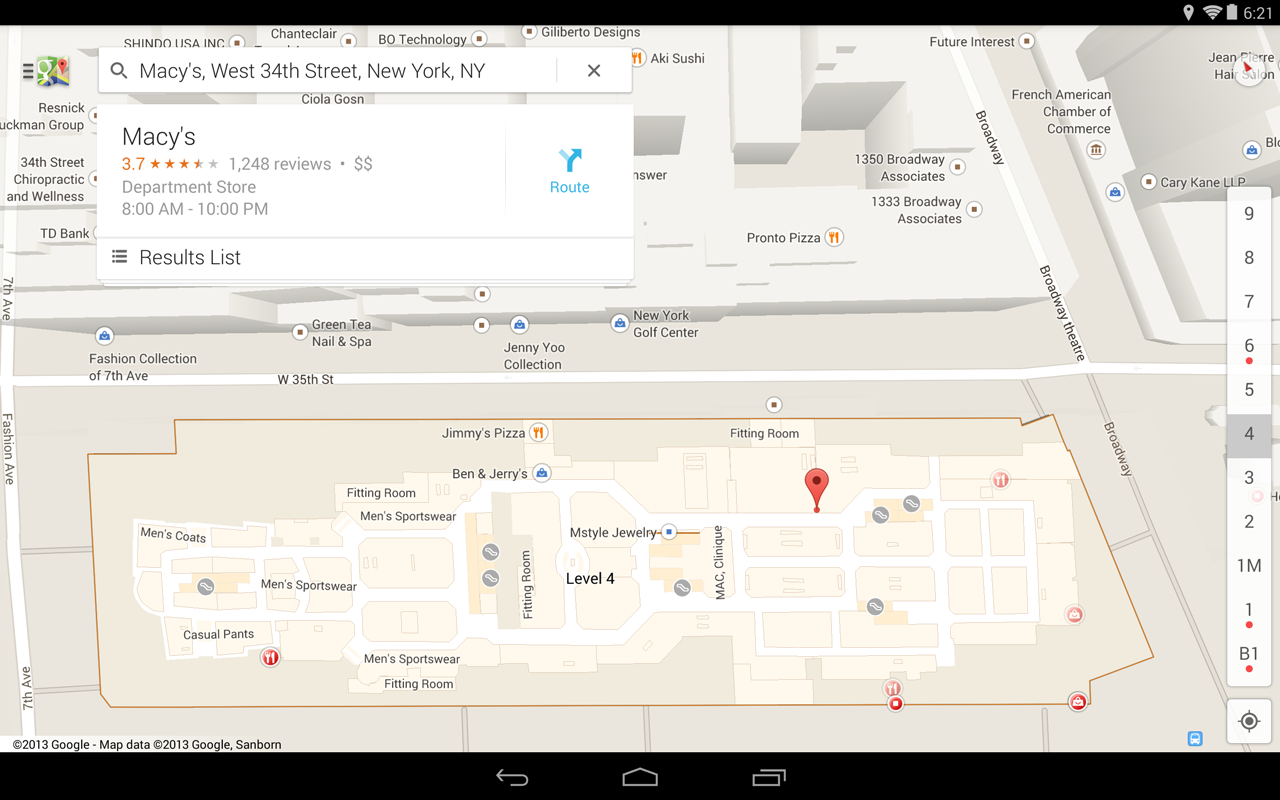The width and height of the screenshot is (1280, 800).
Task: Select floor 7 in level picker
Action: 1249,301
